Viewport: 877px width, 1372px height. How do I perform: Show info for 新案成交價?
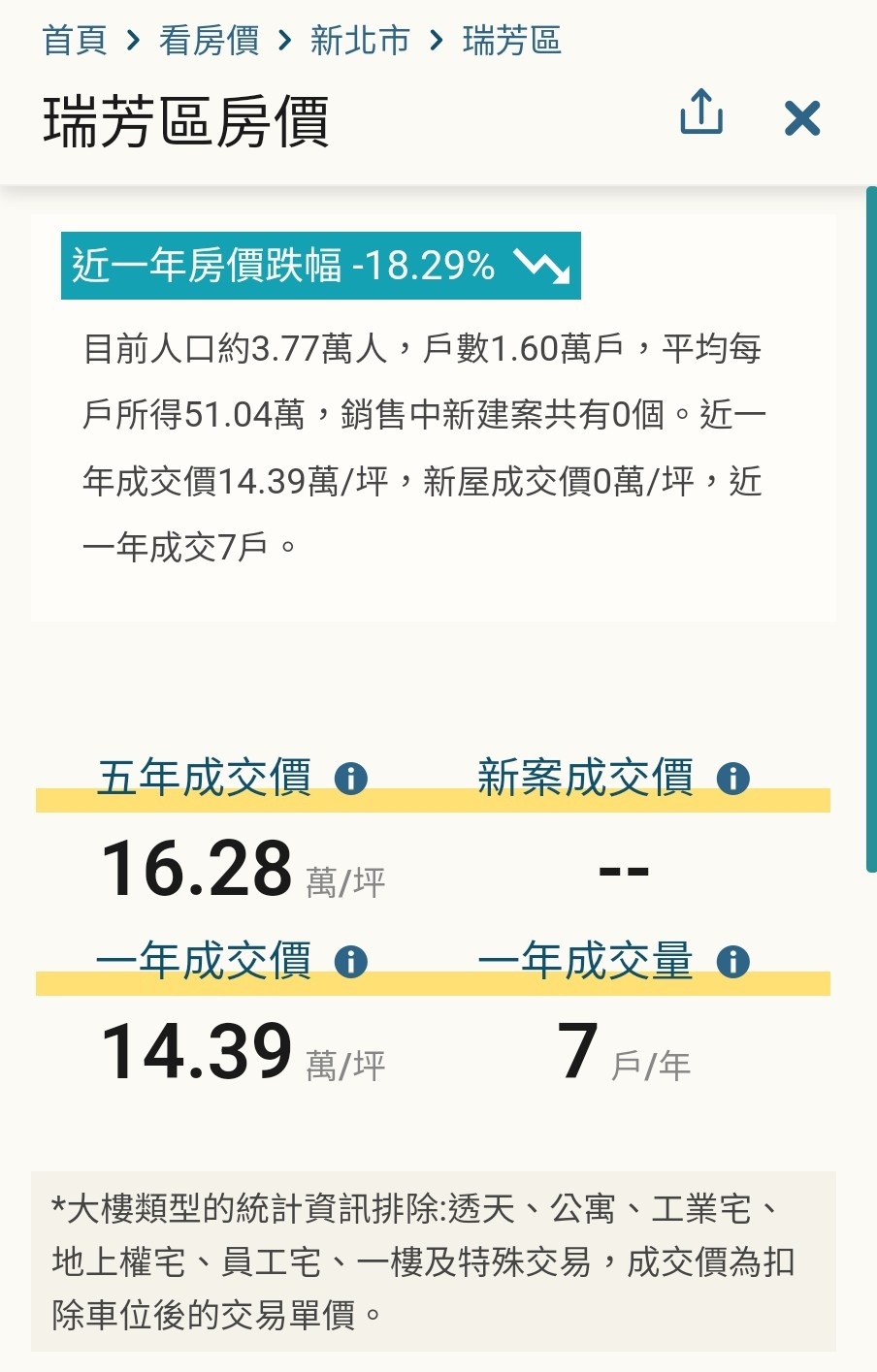coord(732,778)
